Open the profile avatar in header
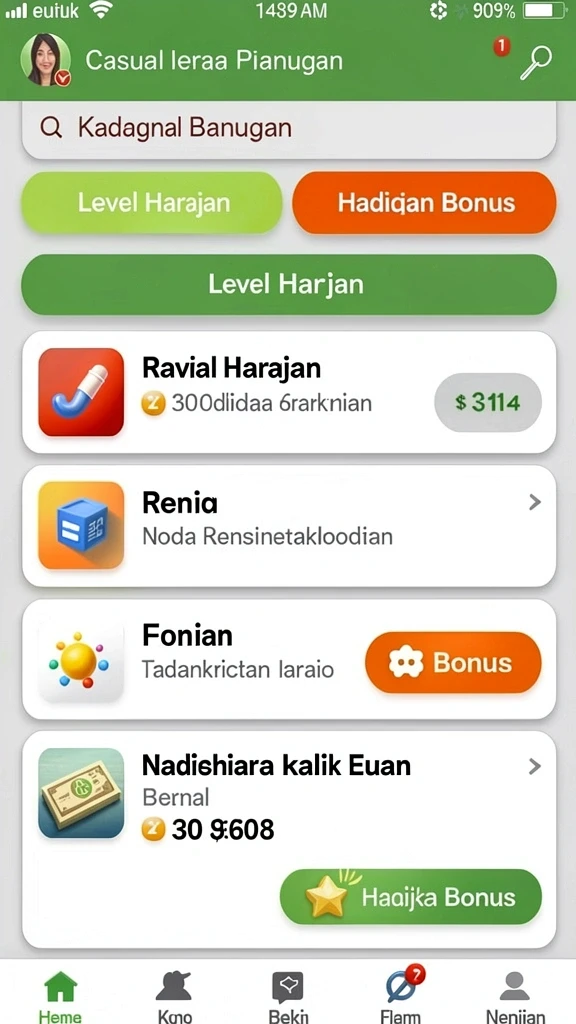 pyautogui.click(x=46, y=60)
